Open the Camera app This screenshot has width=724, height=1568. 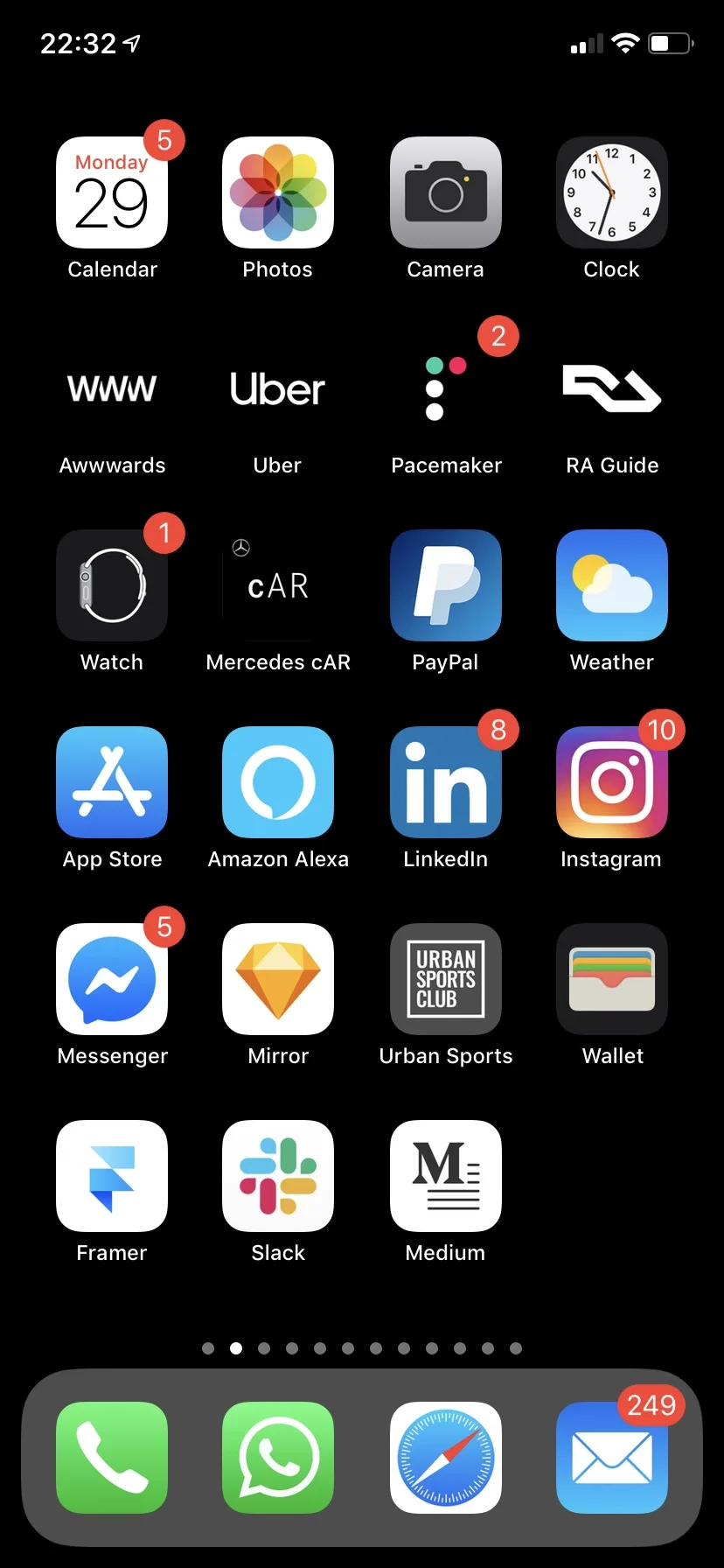pyautogui.click(x=446, y=192)
